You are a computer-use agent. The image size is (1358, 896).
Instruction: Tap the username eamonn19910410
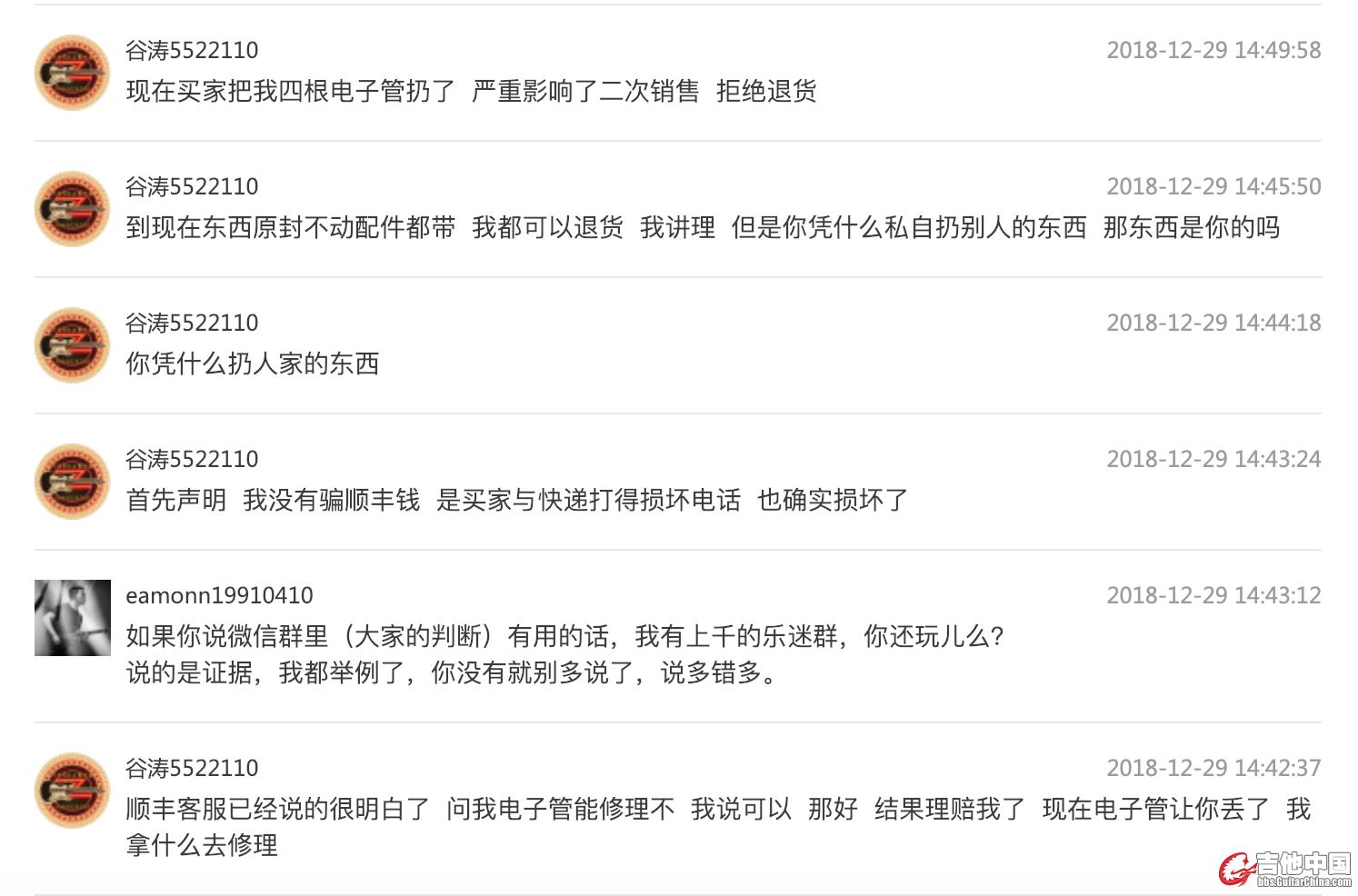tap(219, 595)
